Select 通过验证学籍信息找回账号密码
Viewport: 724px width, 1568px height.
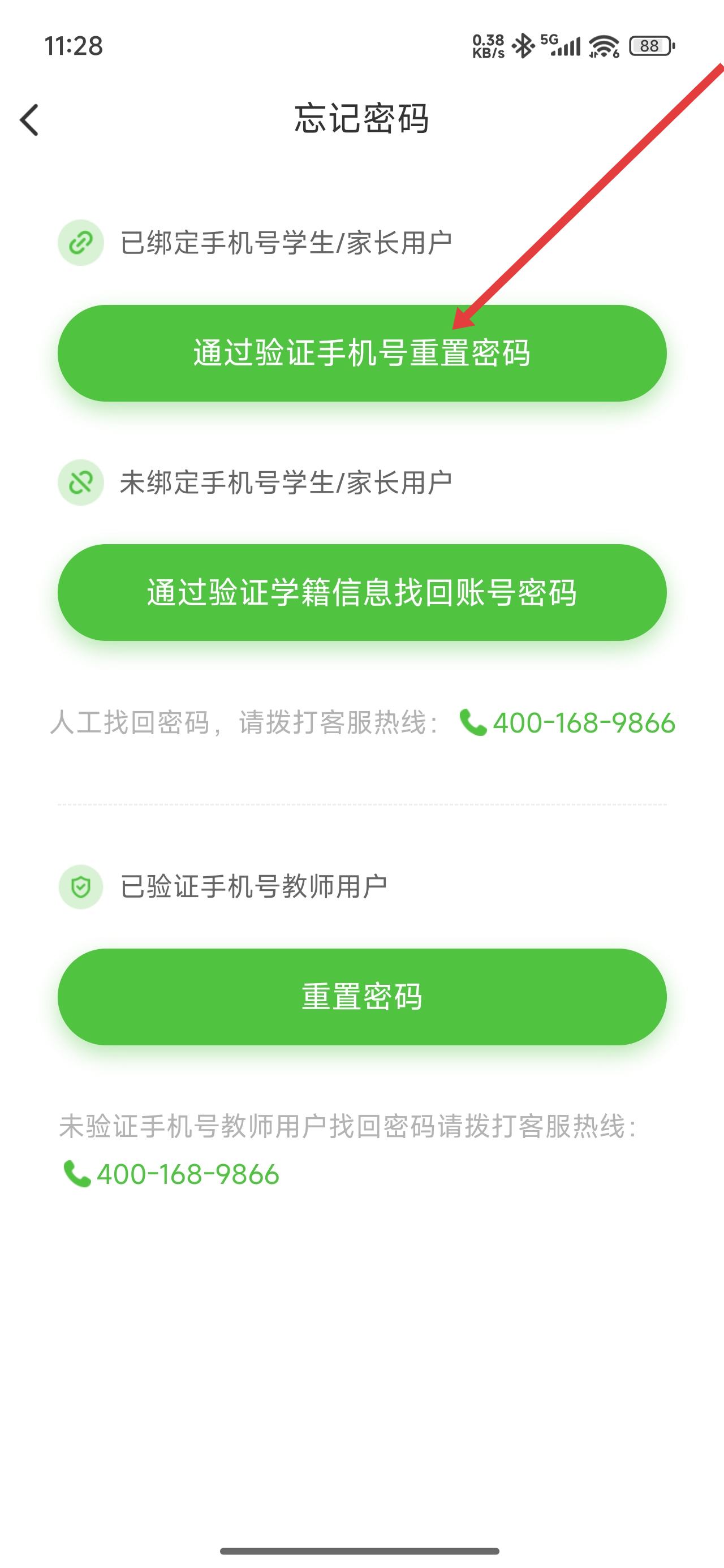point(361,592)
